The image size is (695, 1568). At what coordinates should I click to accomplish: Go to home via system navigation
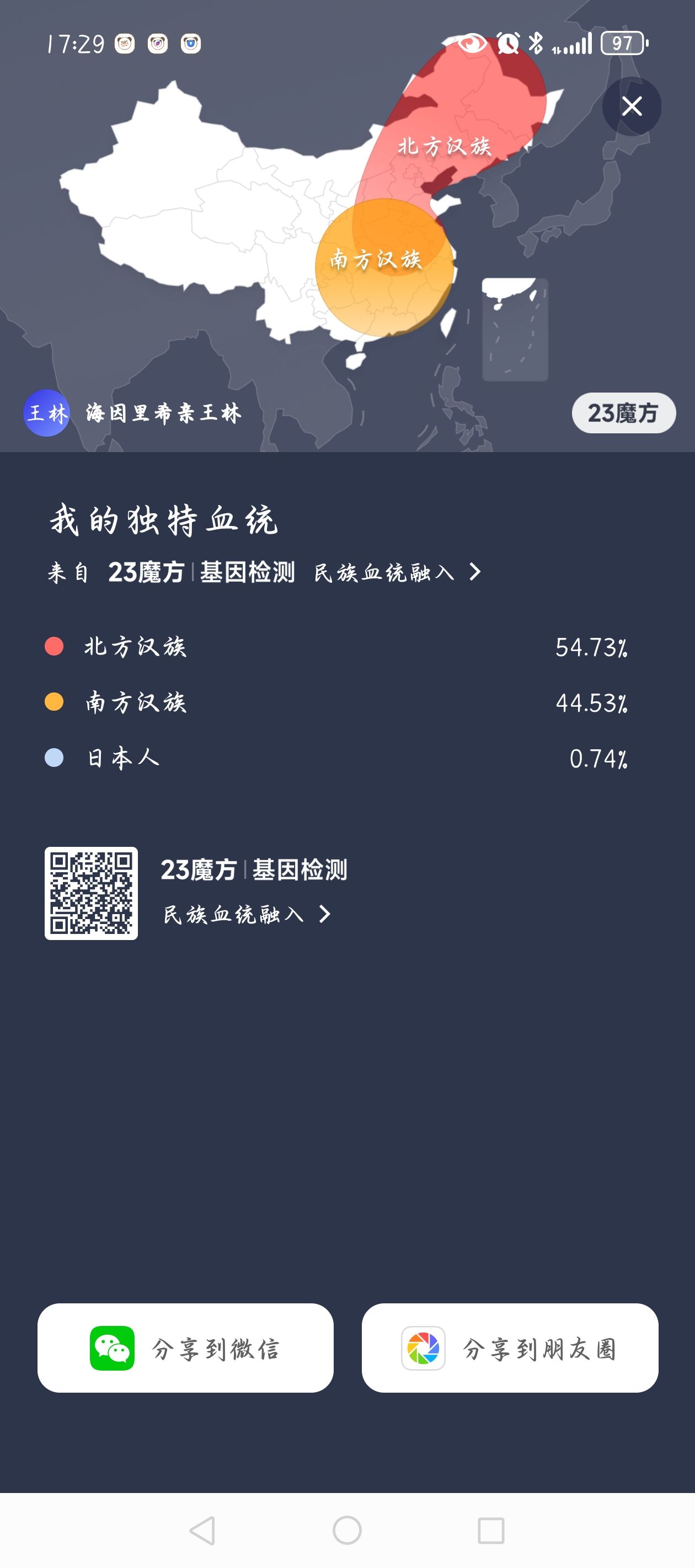(x=347, y=1529)
